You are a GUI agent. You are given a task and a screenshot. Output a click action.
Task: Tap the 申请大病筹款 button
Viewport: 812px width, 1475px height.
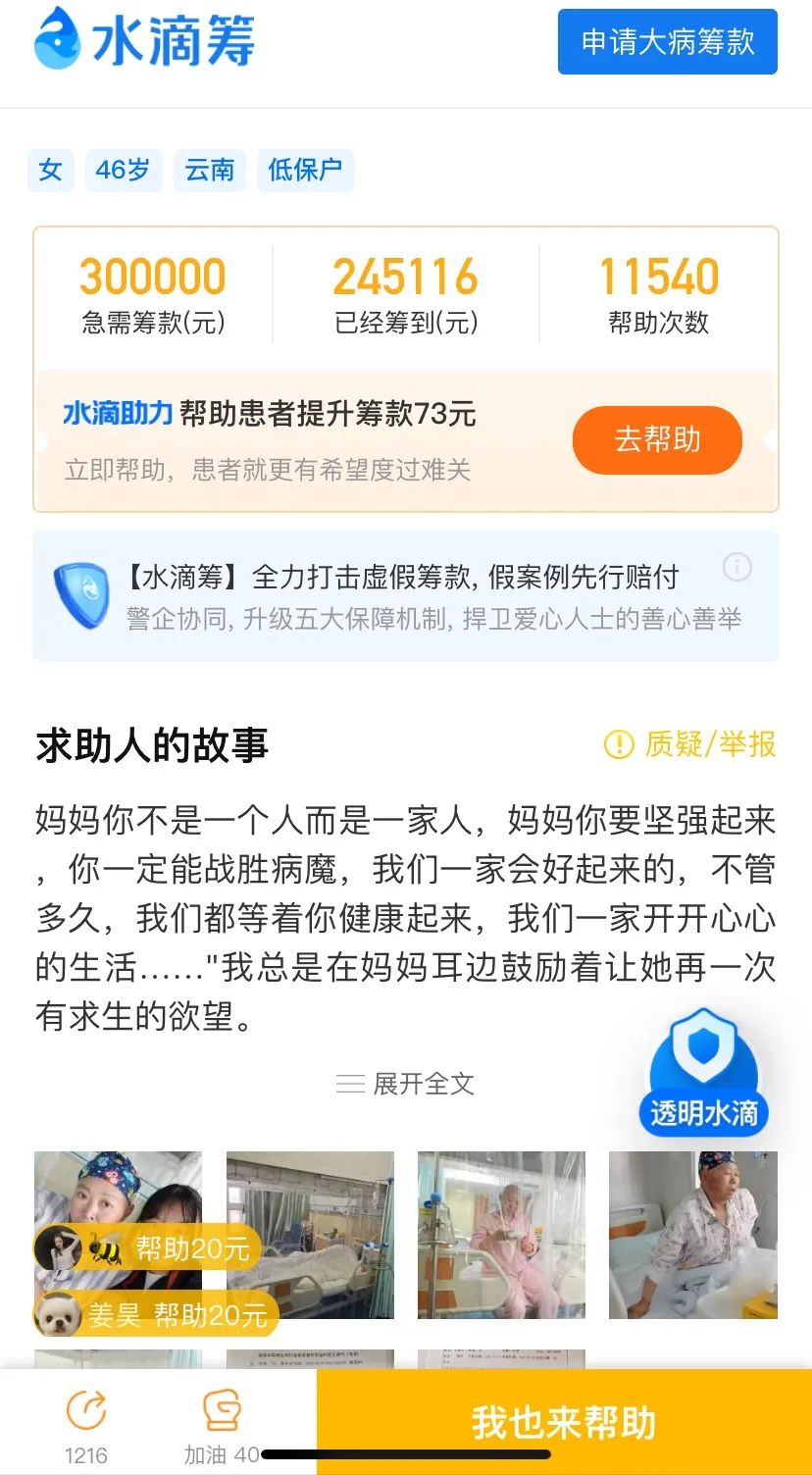(x=667, y=42)
